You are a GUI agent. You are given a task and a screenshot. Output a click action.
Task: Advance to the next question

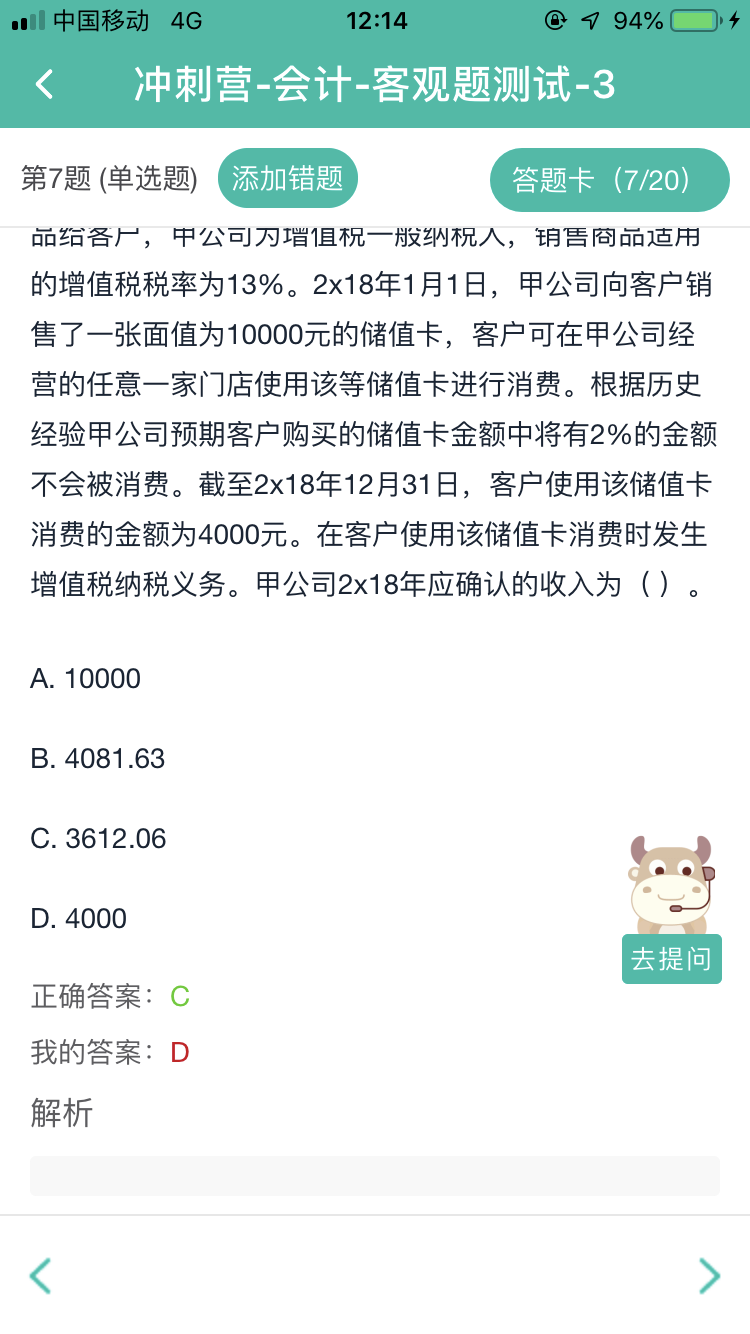(709, 1275)
